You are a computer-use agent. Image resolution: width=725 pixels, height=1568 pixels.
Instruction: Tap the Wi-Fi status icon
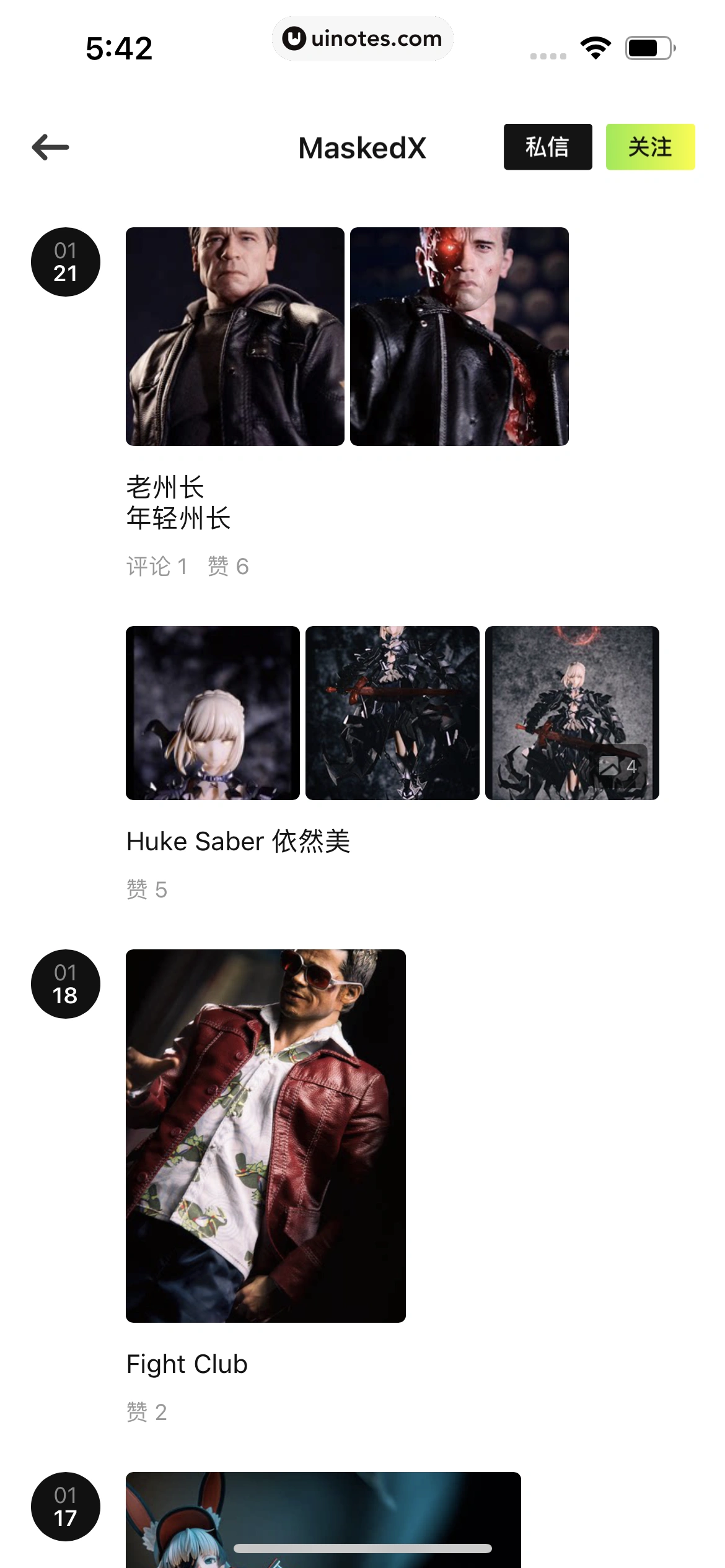pyautogui.click(x=595, y=46)
